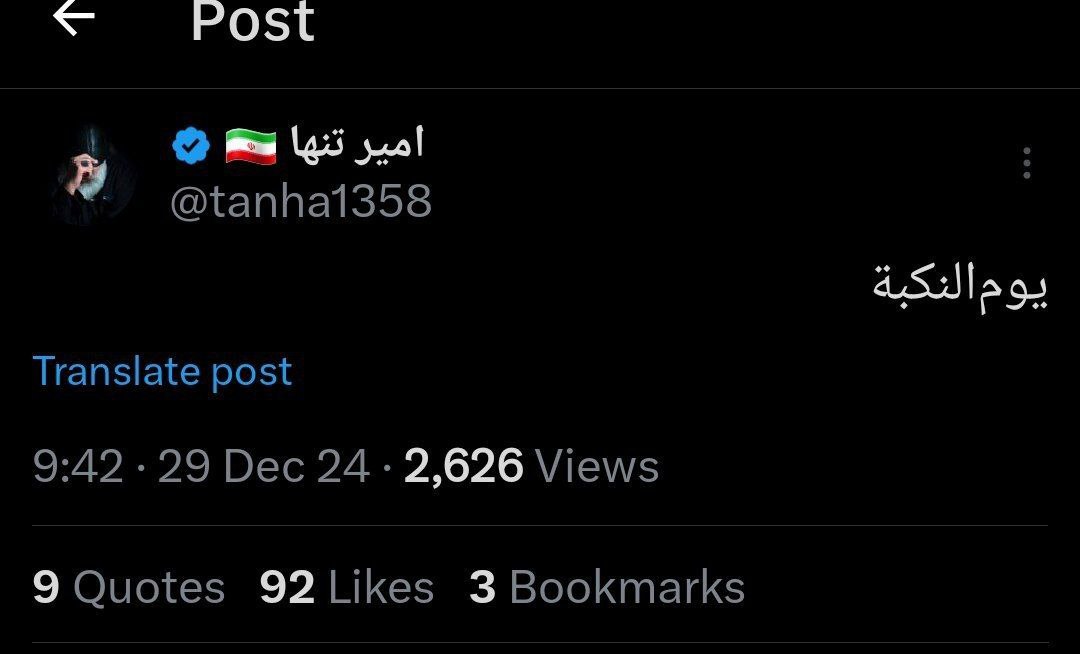Screen dimensions: 1080x654
Task: Go back using the arrow icon
Action: click(73, 18)
